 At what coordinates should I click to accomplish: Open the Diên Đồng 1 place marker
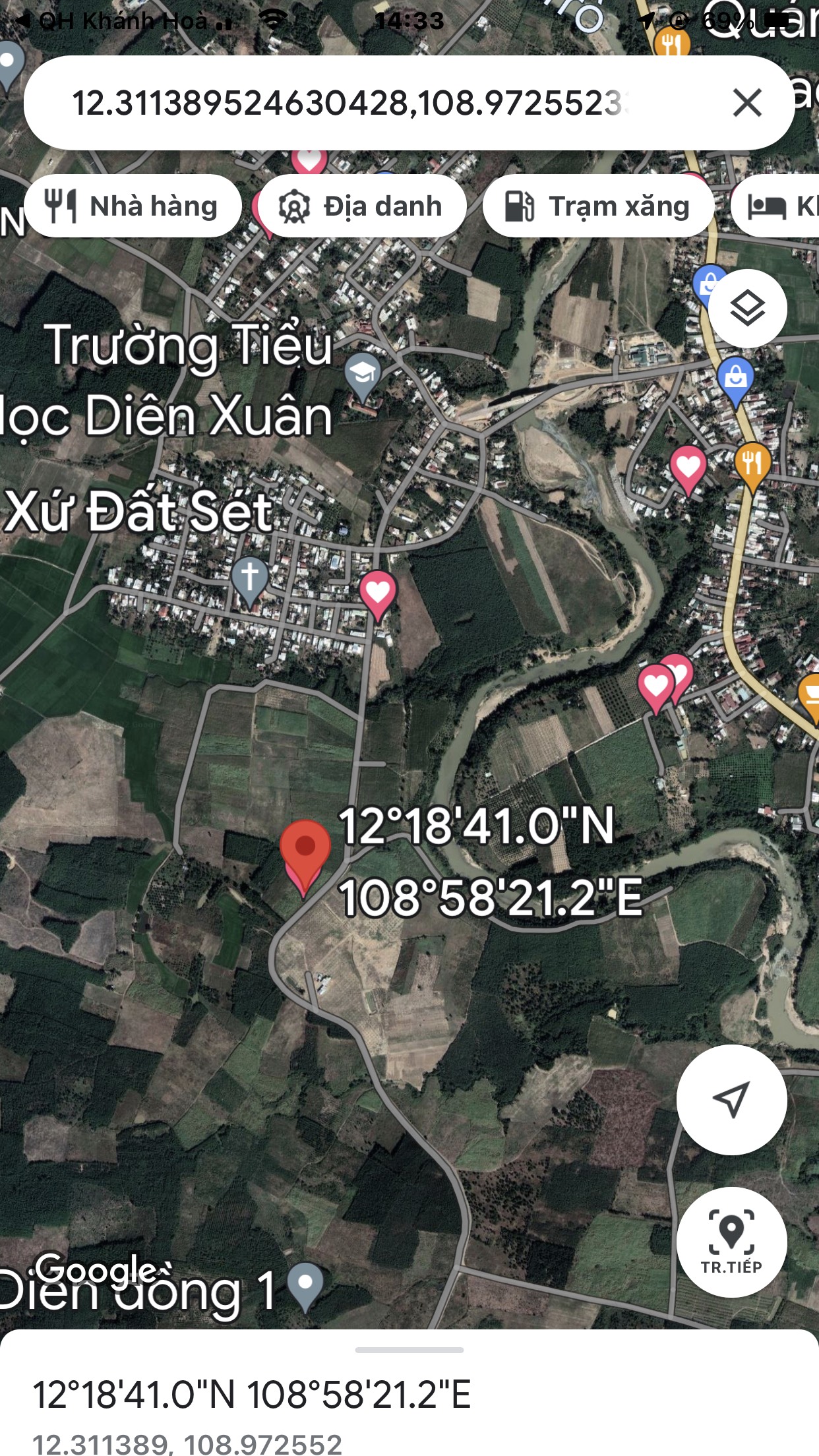(306, 1283)
